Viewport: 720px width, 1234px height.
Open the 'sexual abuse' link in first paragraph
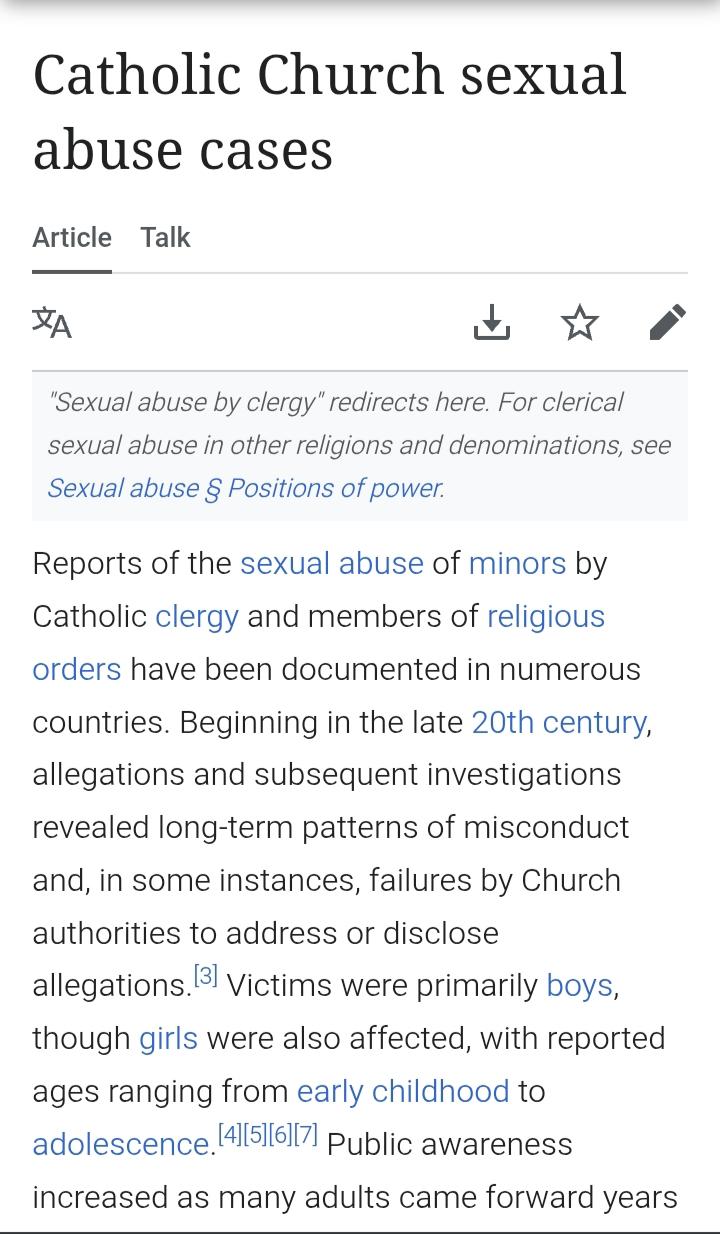(331, 563)
